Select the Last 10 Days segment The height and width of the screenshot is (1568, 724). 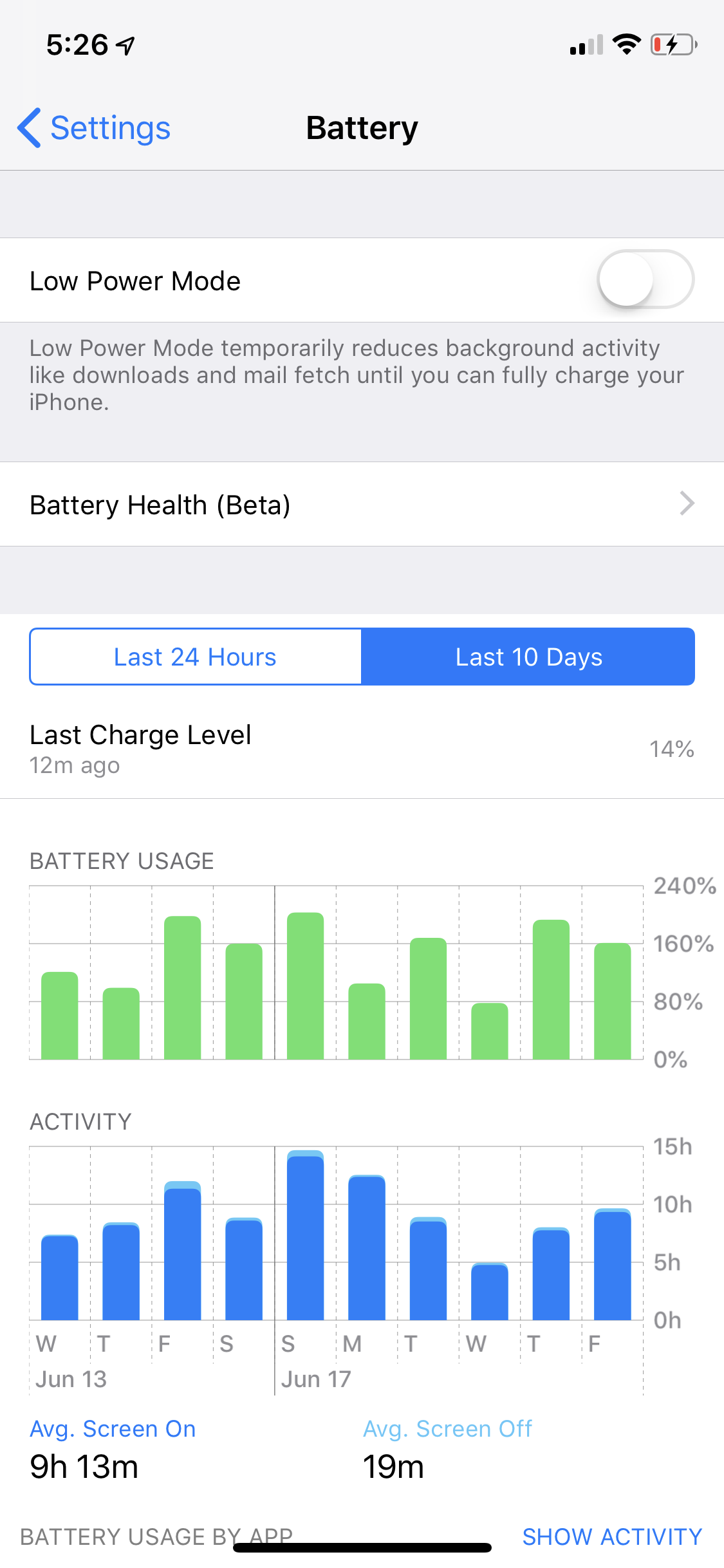528,657
